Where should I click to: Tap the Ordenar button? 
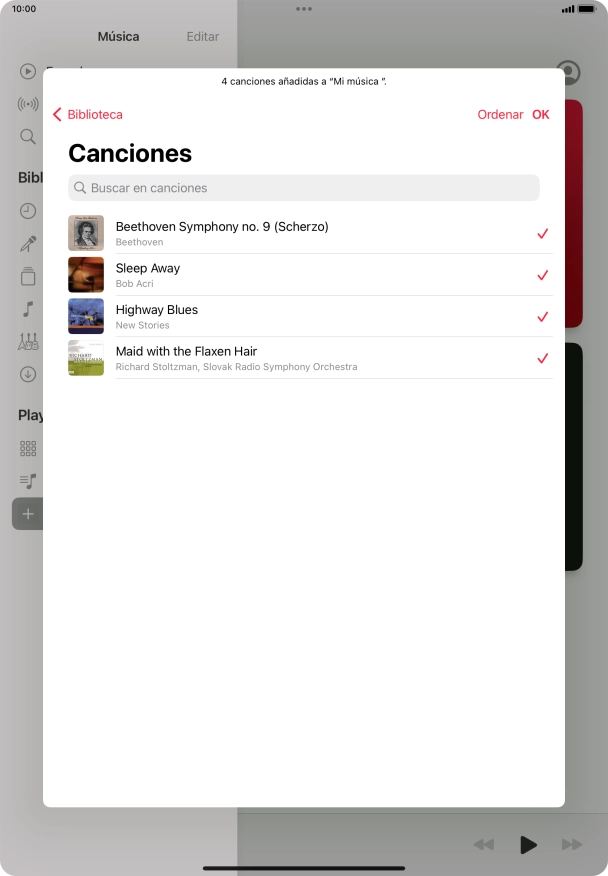pos(500,115)
